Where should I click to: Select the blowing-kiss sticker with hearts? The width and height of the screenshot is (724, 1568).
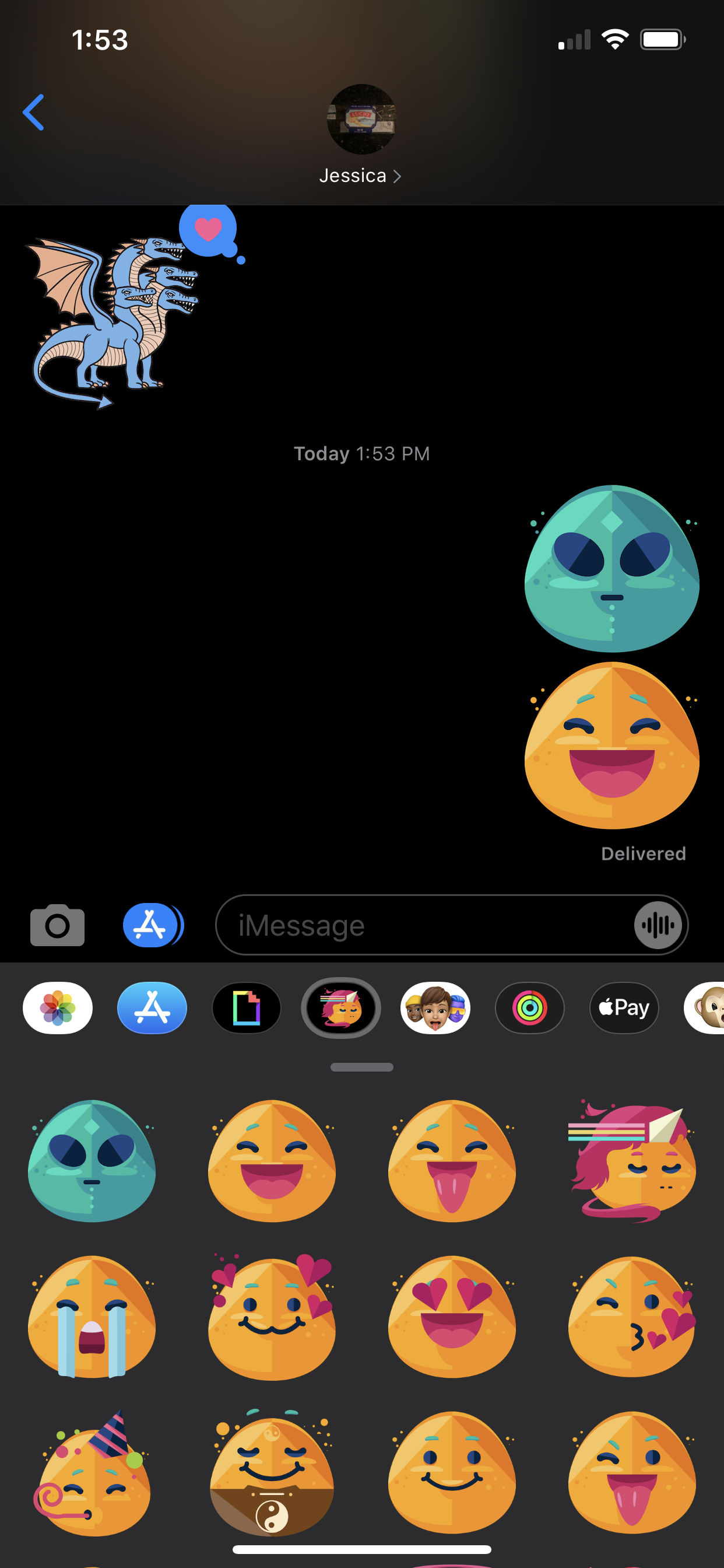(631, 1317)
